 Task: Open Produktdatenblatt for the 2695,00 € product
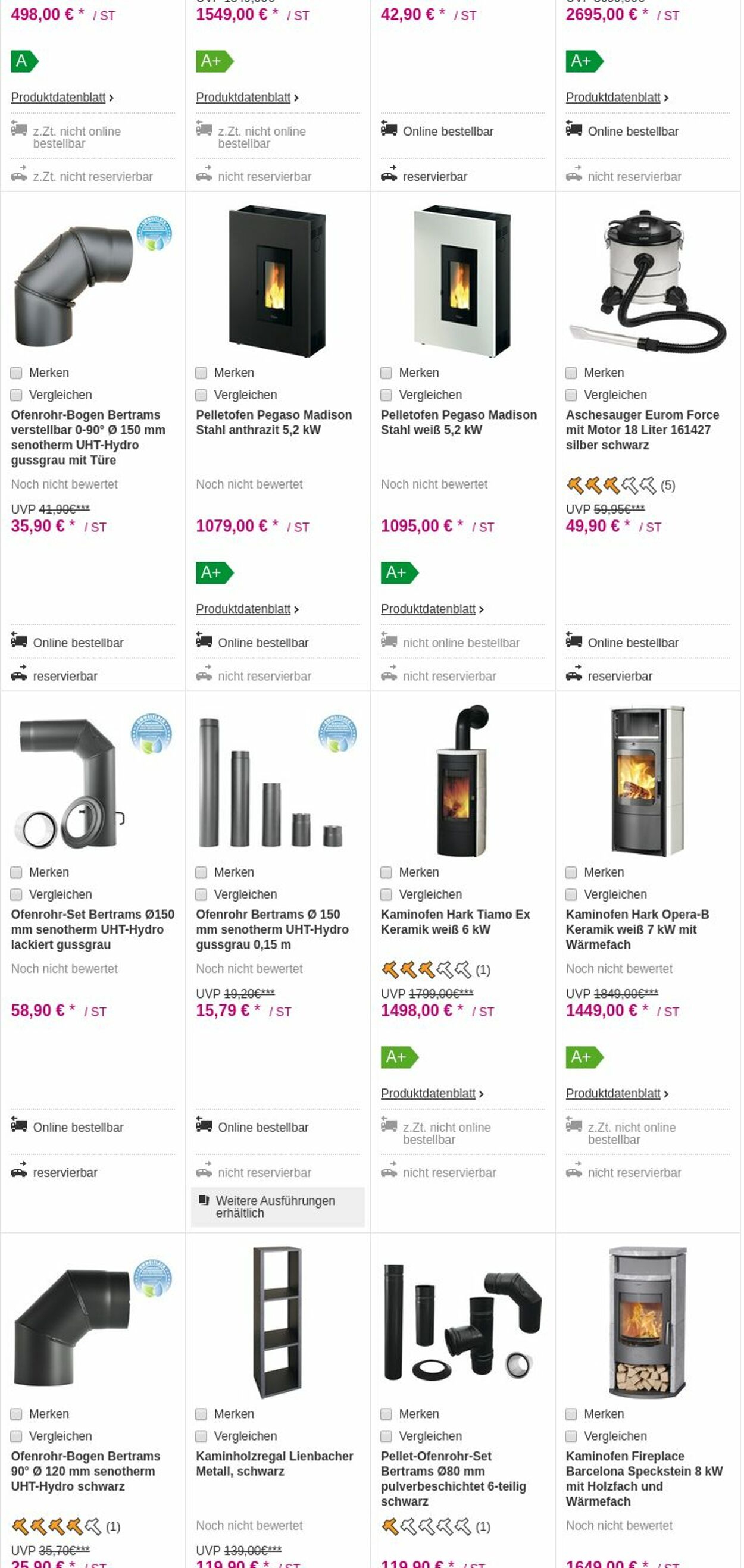click(x=614, y=98)
